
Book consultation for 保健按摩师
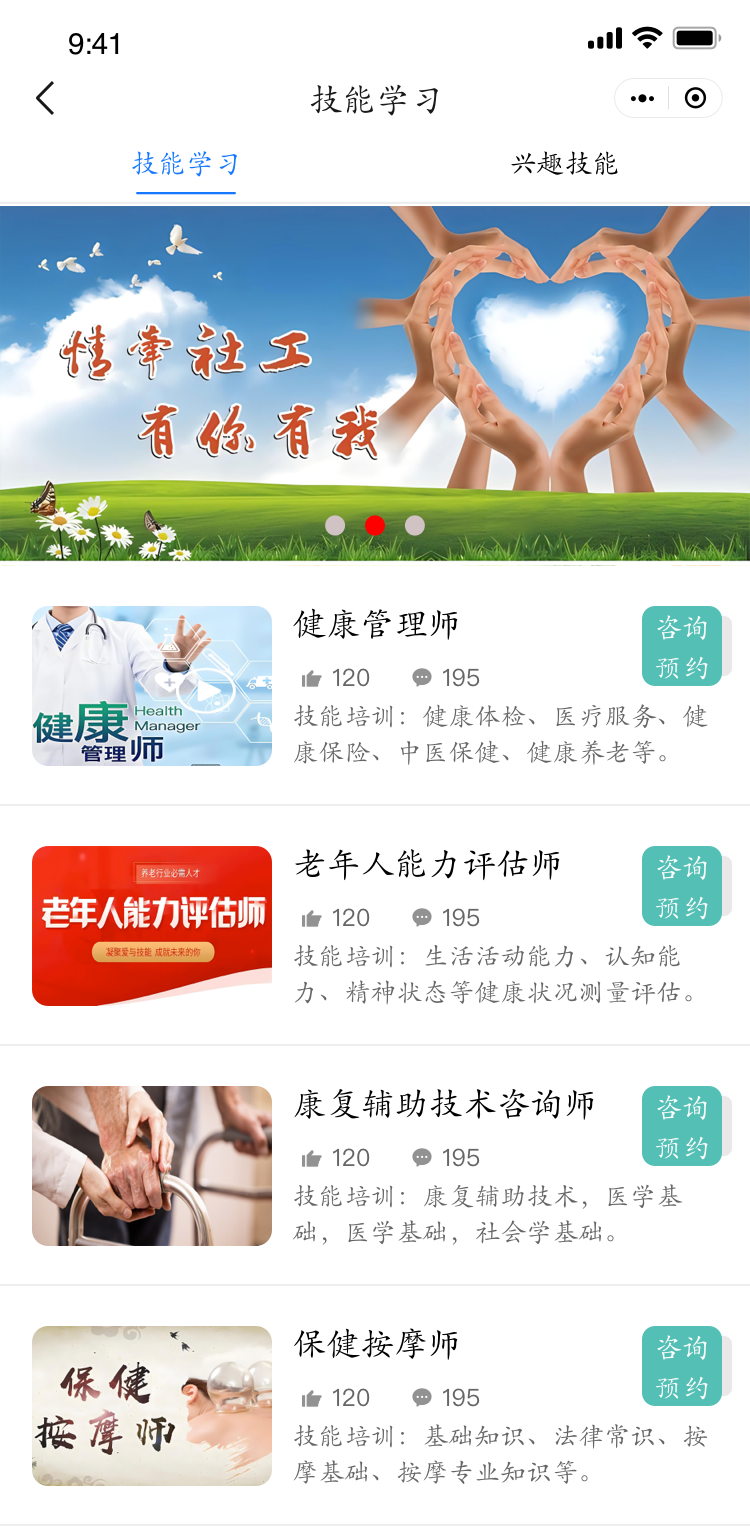[682, 1366]
